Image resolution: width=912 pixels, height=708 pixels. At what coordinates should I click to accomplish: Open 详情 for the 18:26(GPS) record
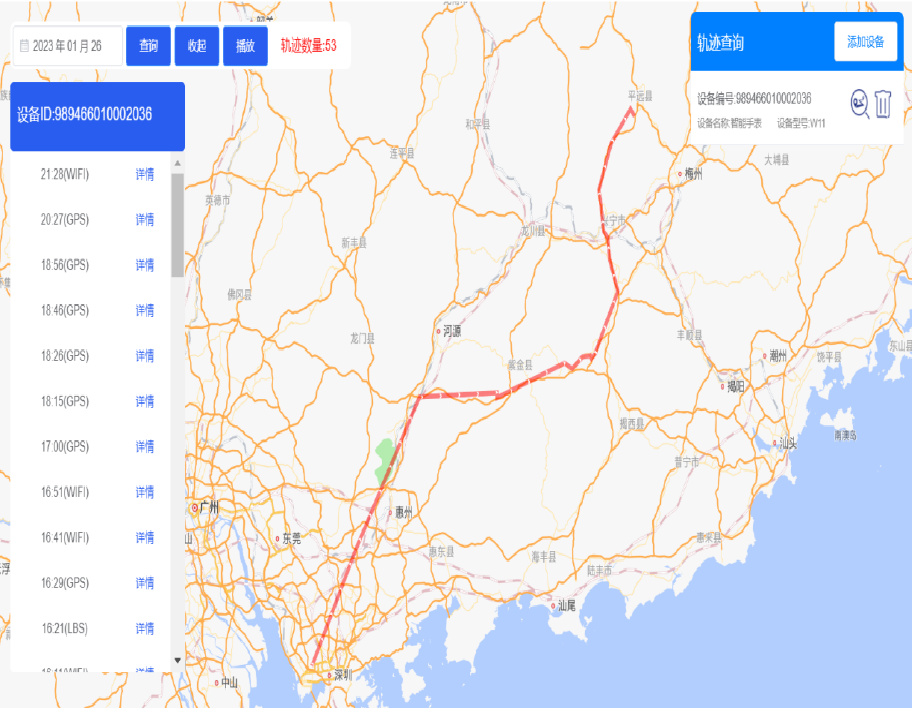pyautogui.click(x=145, y=356)
